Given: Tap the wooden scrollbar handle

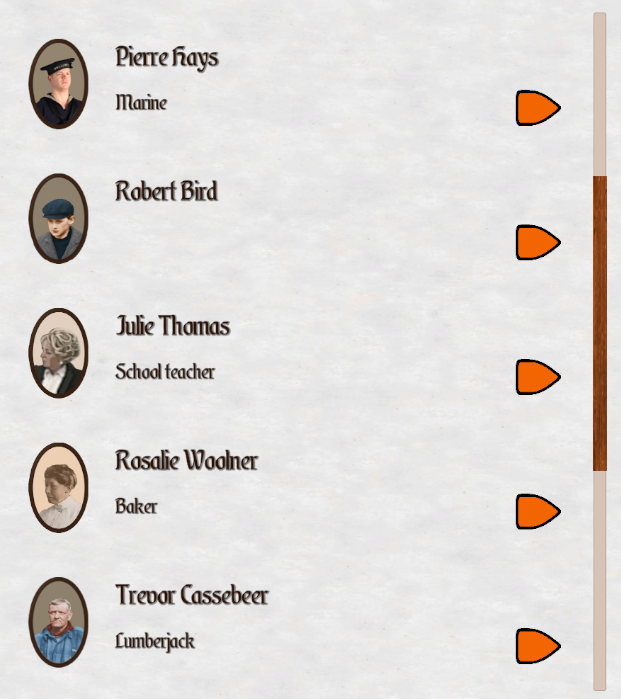Looking at the screenshot, I should (x=600, y=323).
